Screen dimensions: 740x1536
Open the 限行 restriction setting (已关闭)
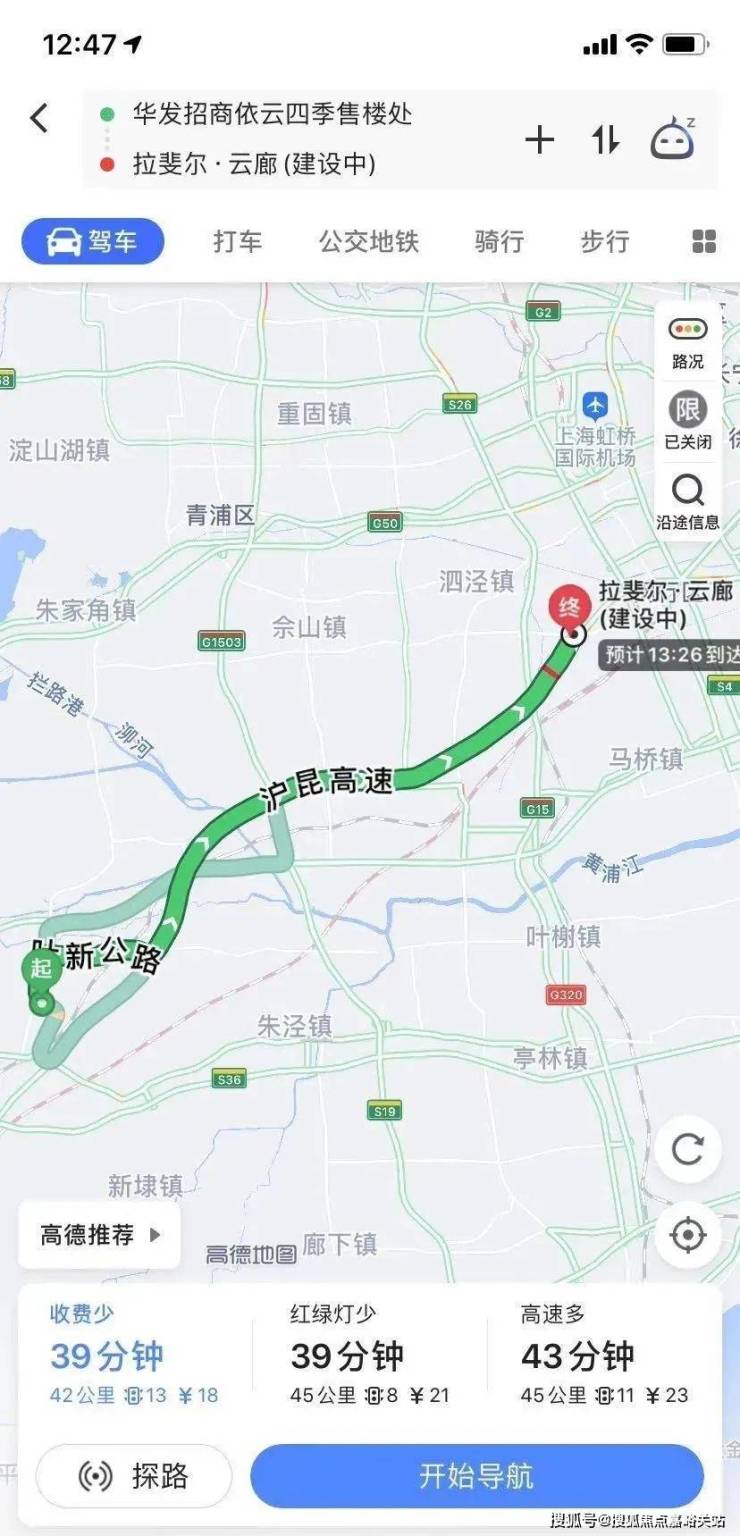pos(687,420)
